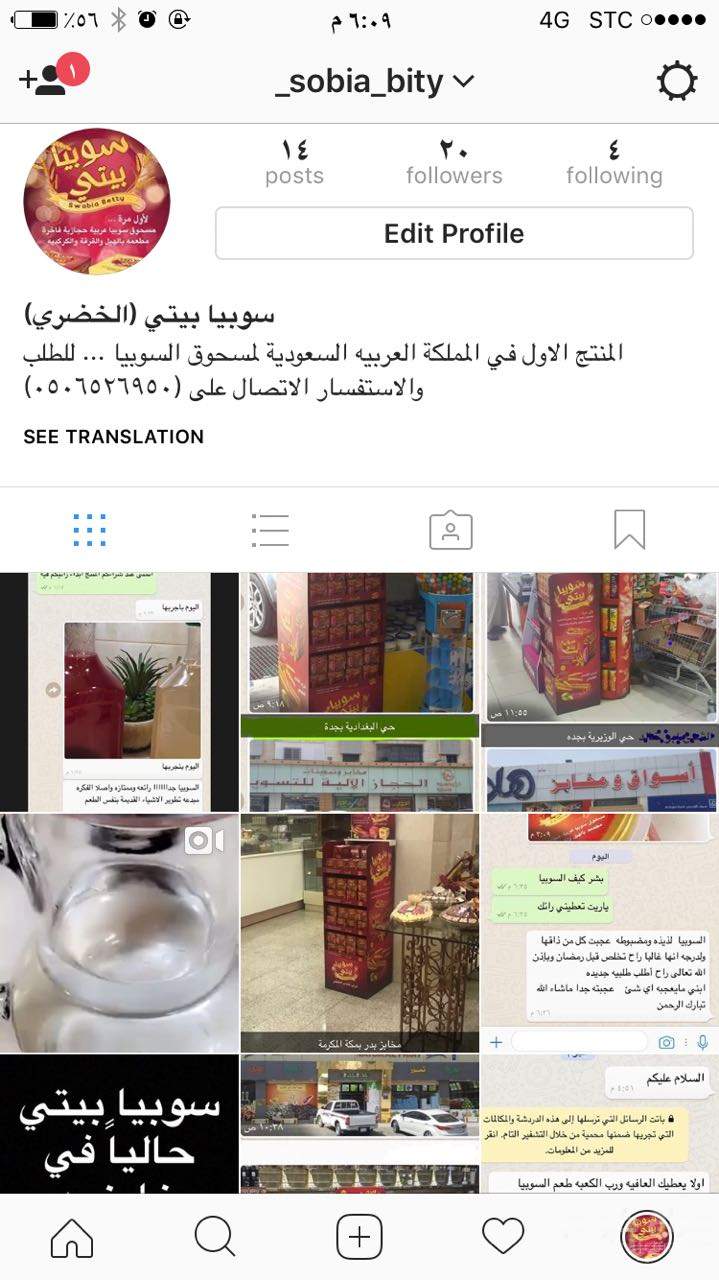
Task: Open the saved bookmarks tab
Action: click(630, 530)
